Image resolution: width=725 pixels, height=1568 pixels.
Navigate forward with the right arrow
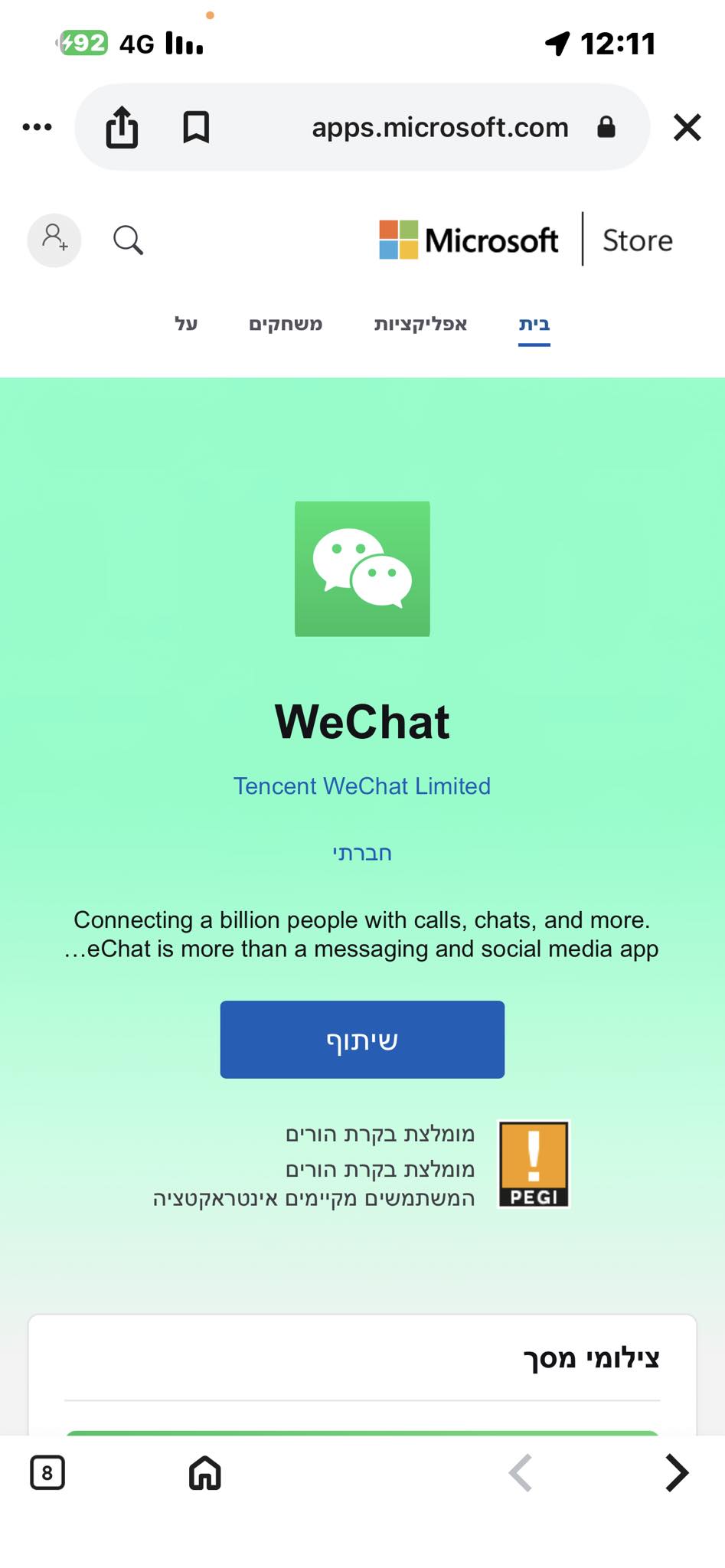pos(677,1472)
